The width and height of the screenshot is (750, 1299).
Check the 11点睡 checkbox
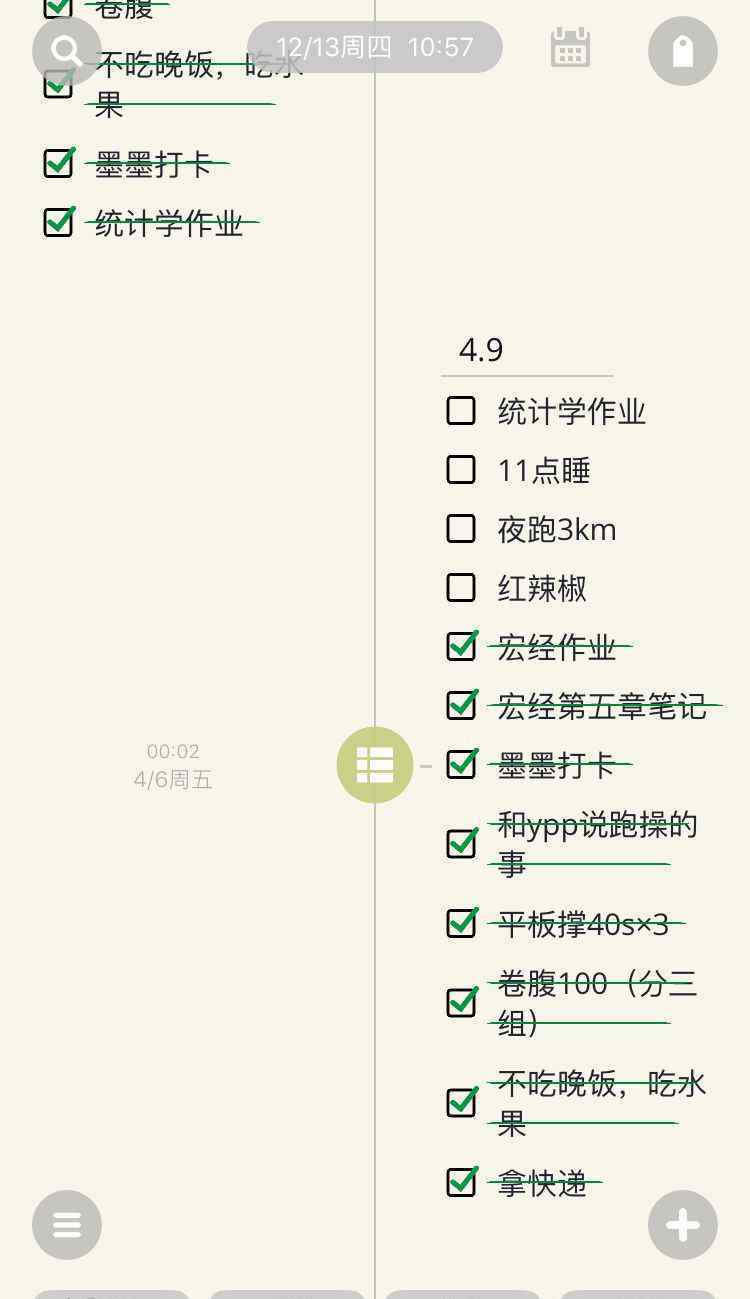(461, 470)
